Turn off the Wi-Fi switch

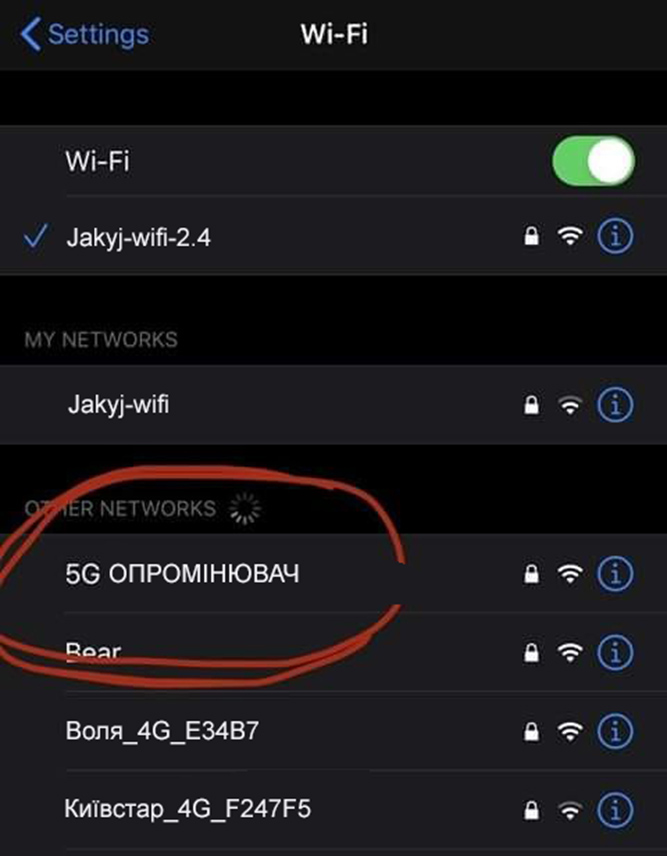(x=593, y=160)
